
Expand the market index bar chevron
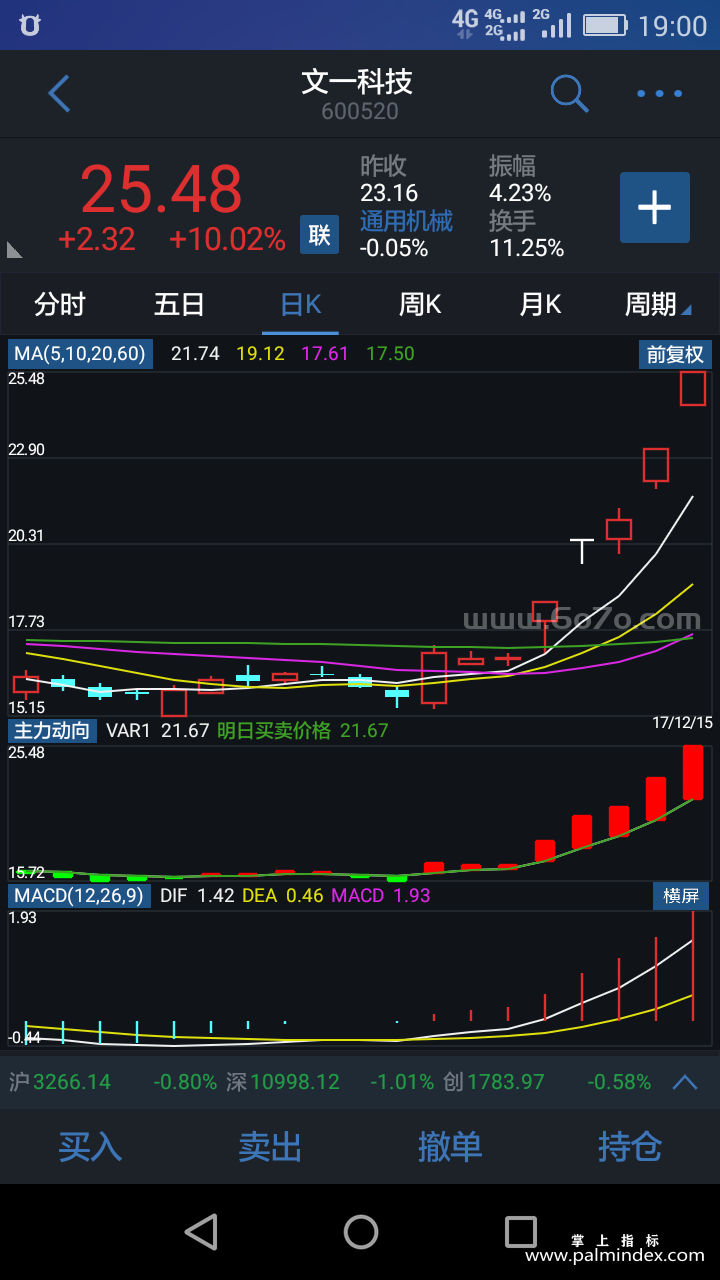point(685,1082)
